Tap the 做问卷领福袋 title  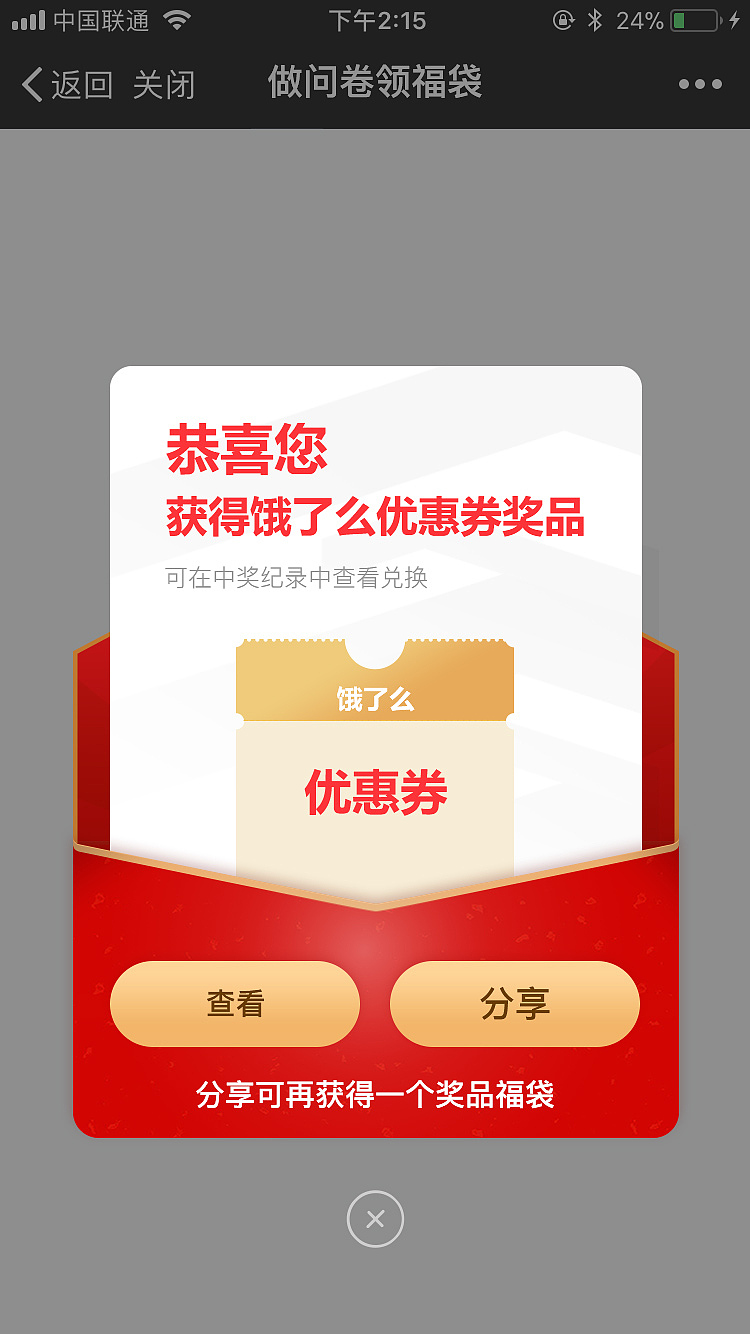(375, 84)
